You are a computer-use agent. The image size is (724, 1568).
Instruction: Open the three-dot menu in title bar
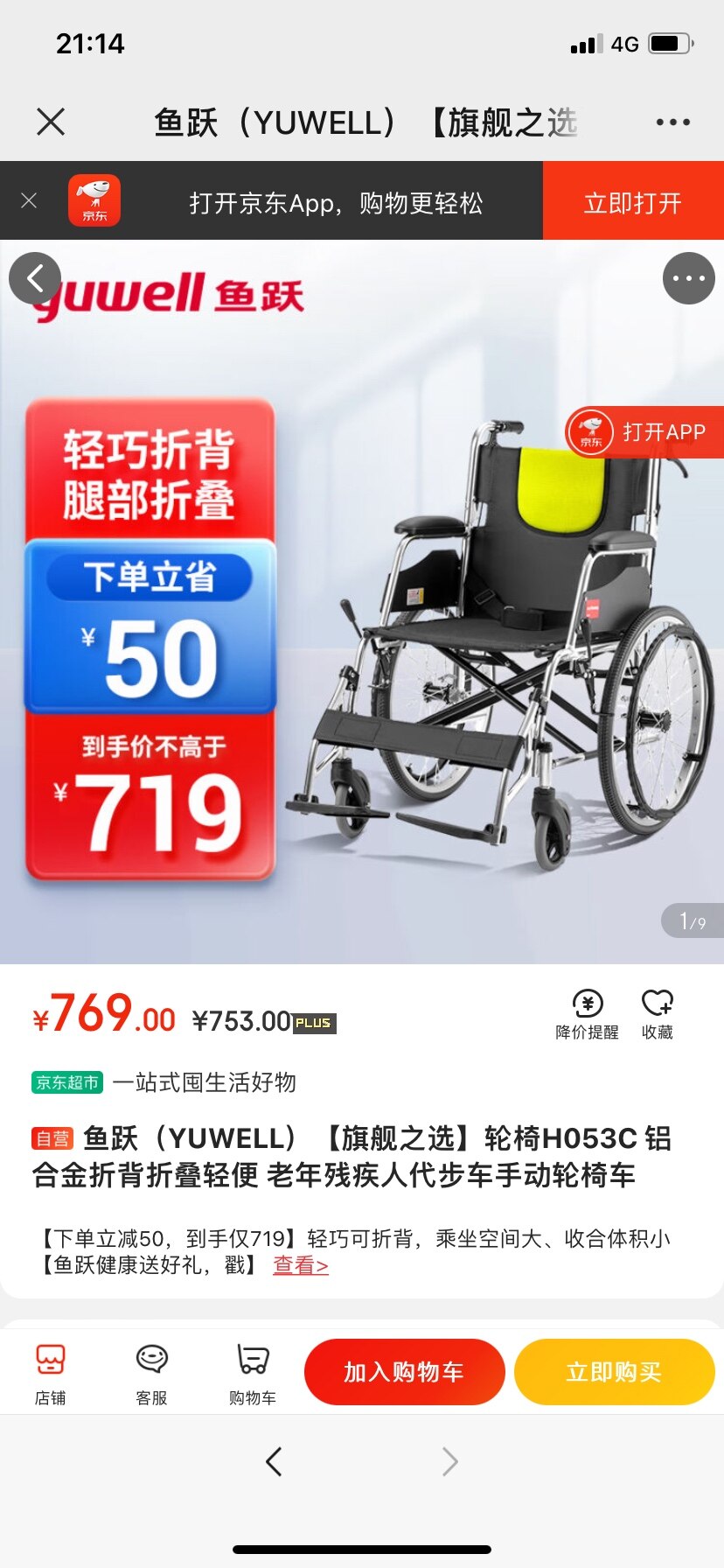(672, 122)
